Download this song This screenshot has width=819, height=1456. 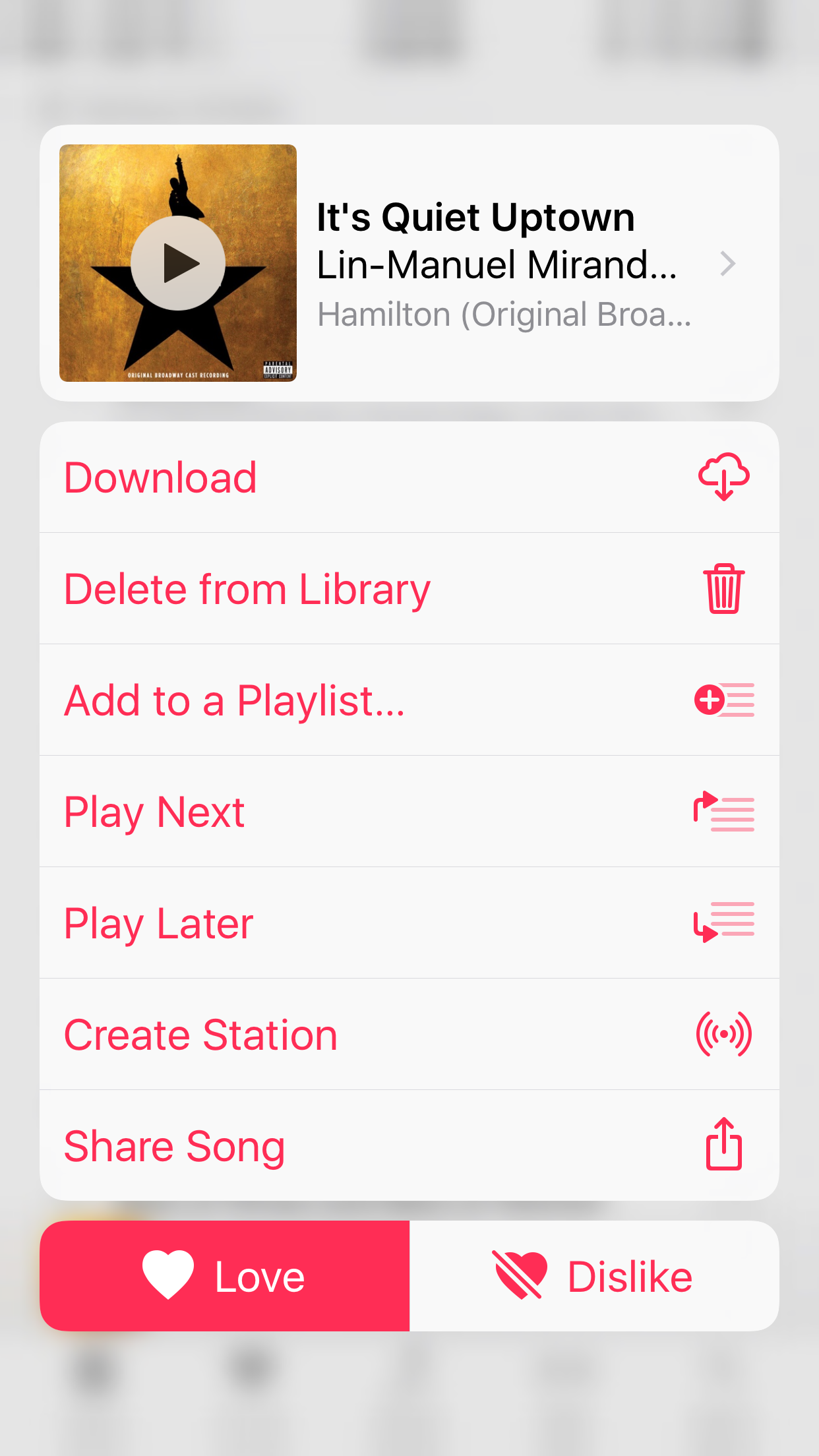409,477
